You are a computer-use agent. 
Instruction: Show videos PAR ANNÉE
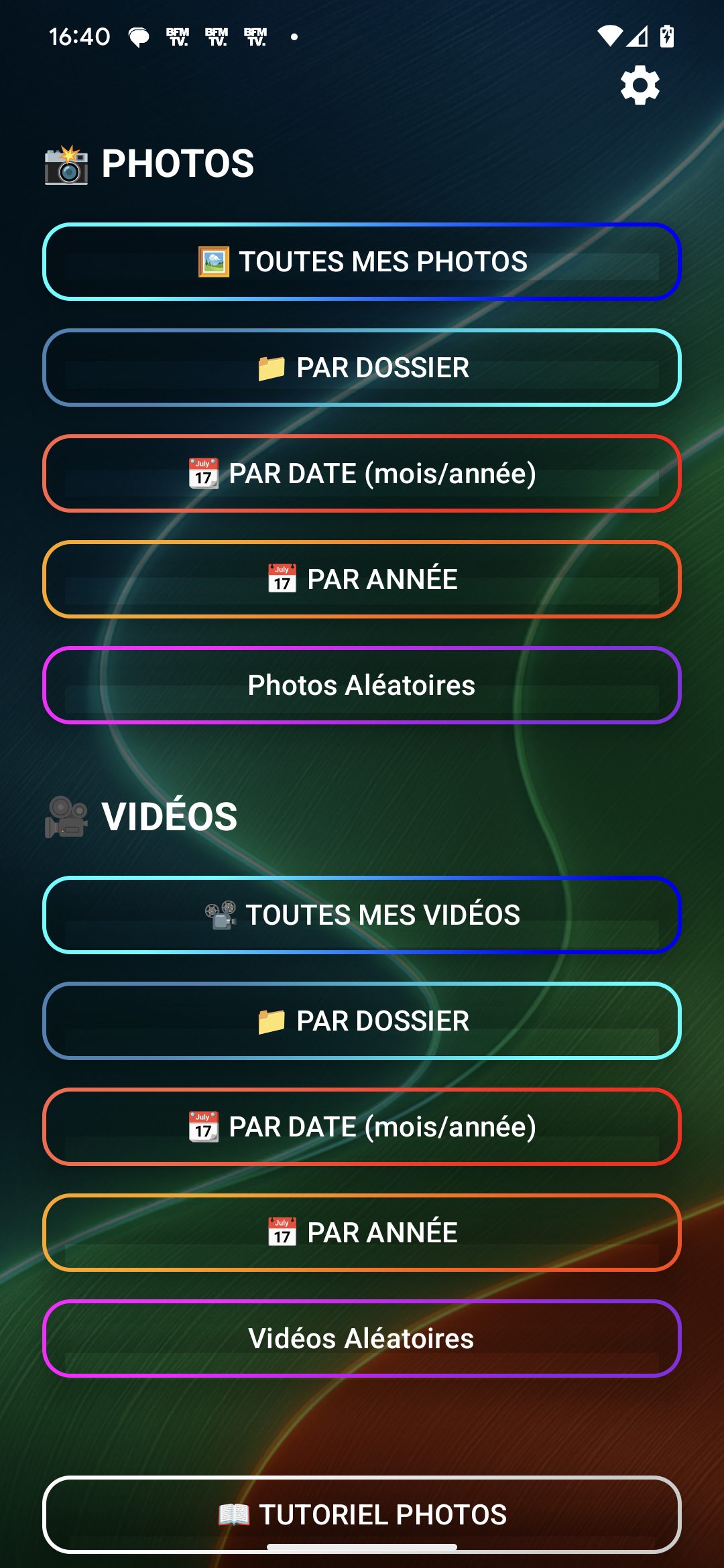(x=362, y=1233)
